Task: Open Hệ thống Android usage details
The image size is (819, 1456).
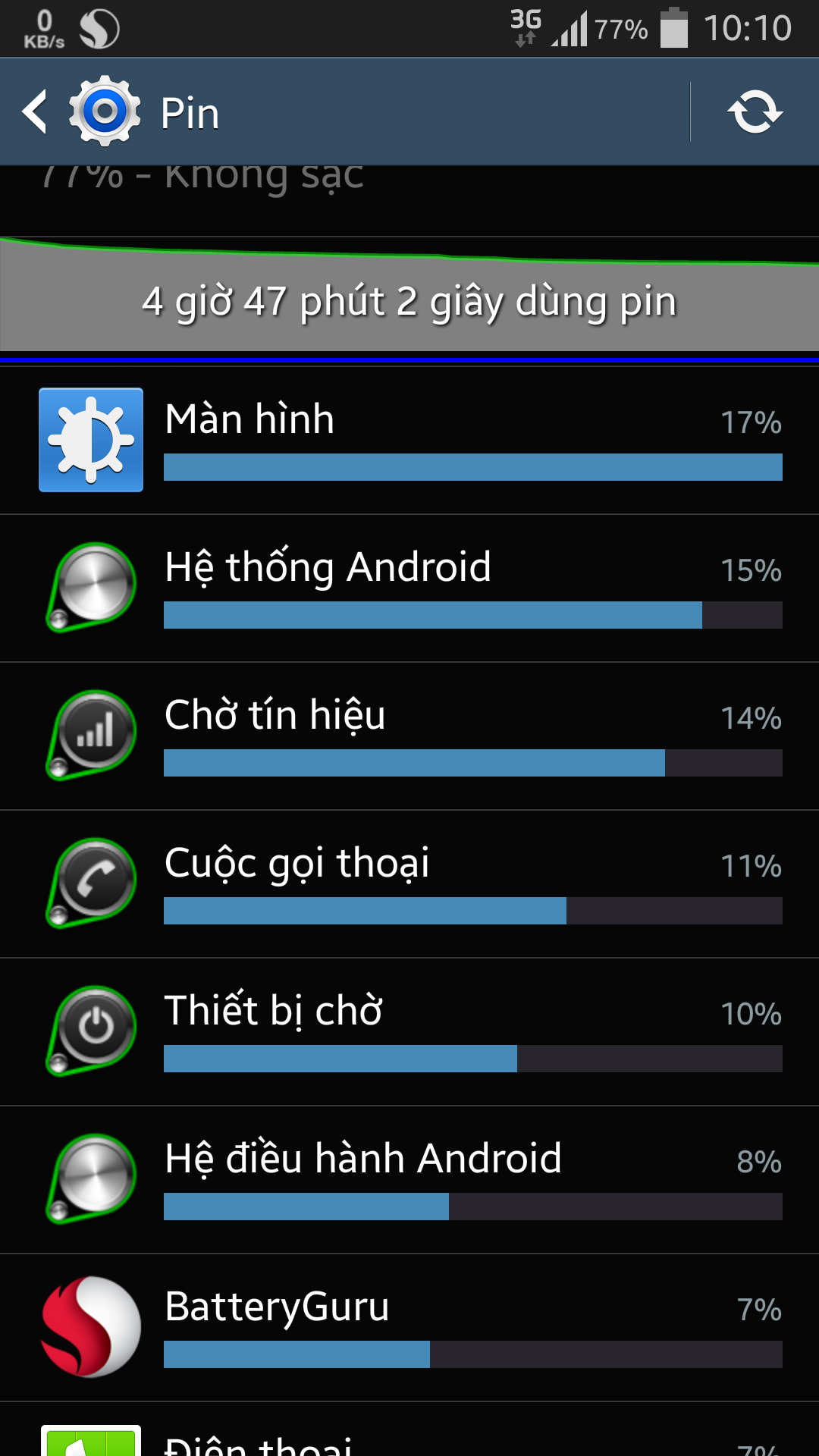Action: point(409,588)
